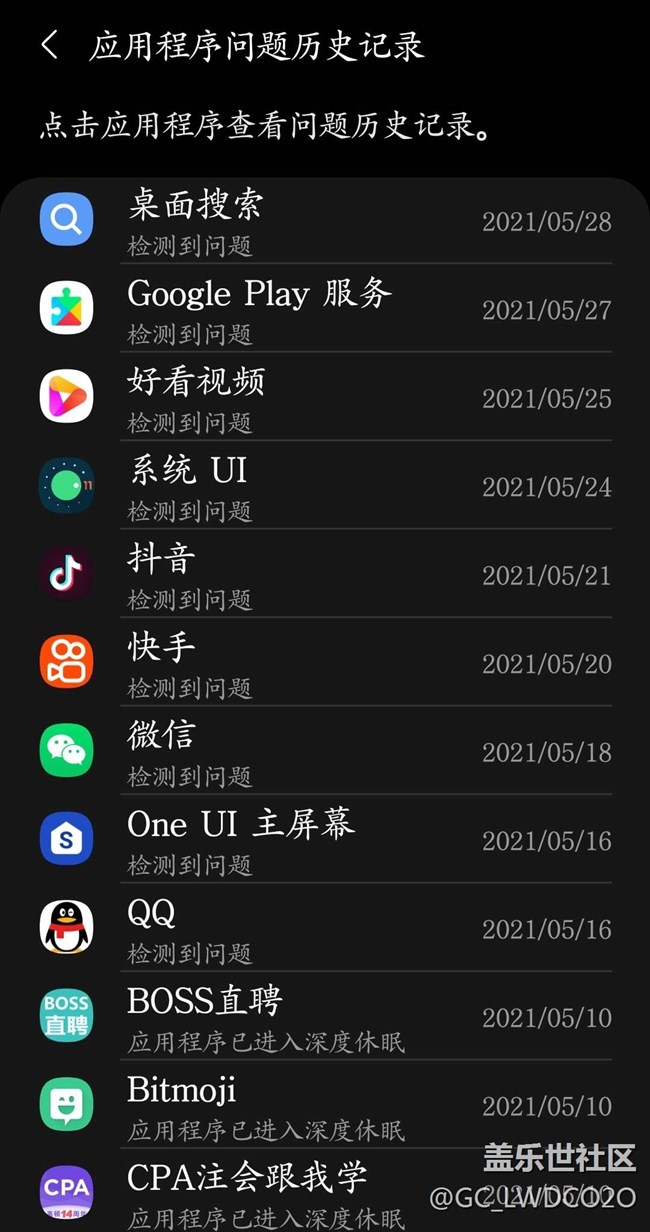
Task: View the 微信 issue history
Action: 325,751
